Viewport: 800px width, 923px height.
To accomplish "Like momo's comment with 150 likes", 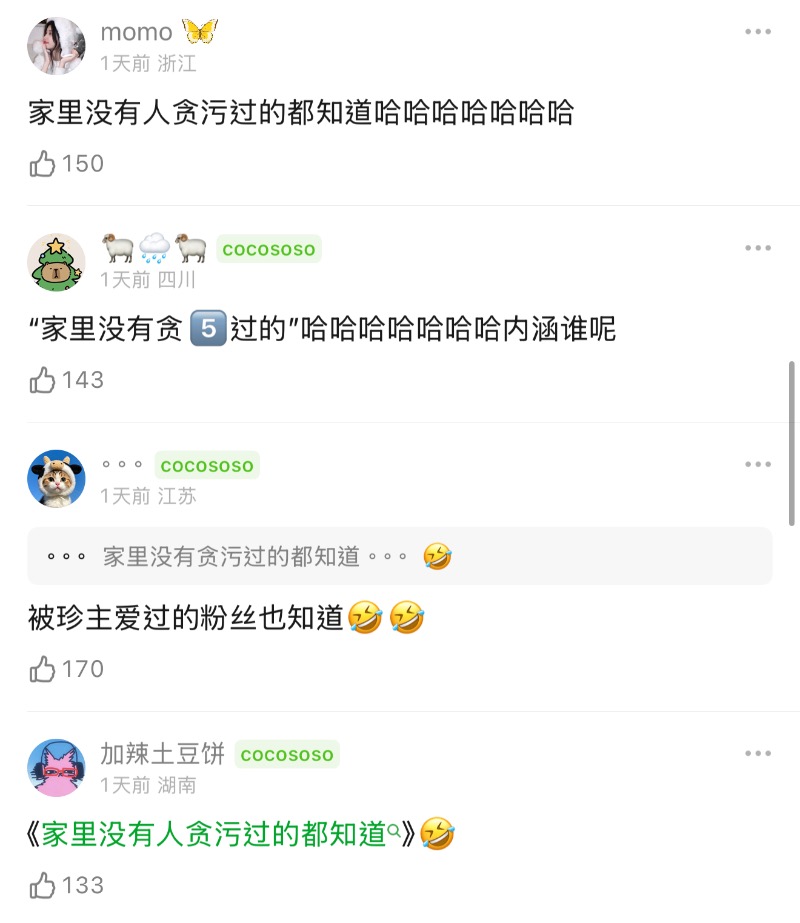I will (x=43, y=164).
